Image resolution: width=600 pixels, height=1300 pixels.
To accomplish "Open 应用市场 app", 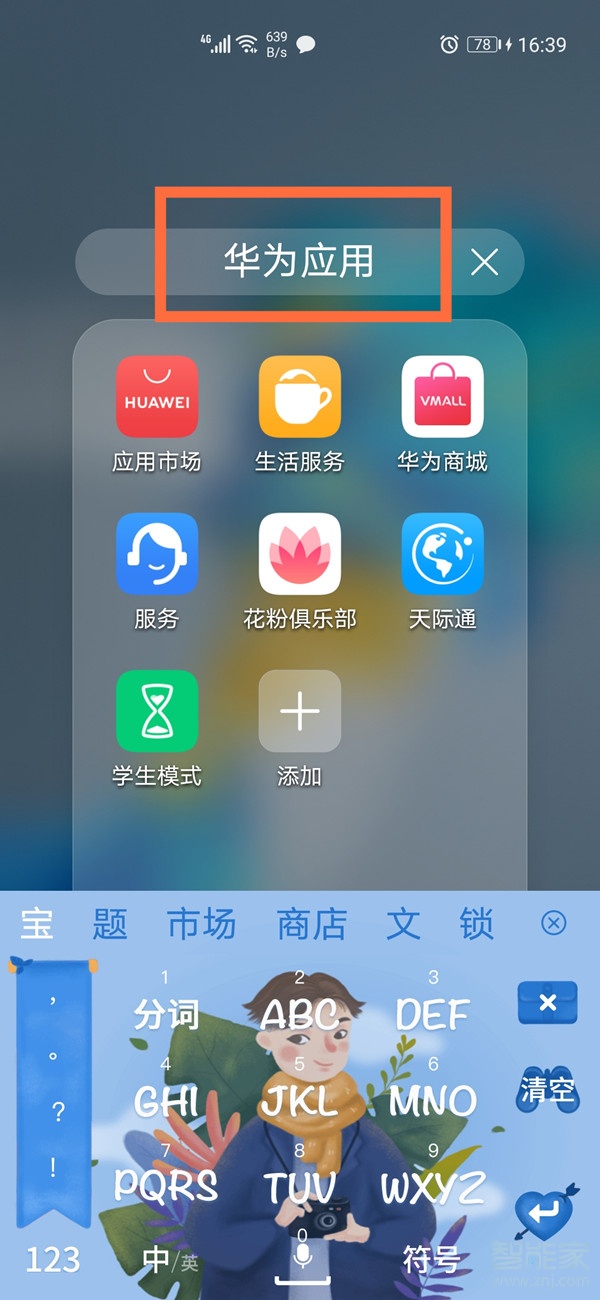I will [x=157, y=398].
